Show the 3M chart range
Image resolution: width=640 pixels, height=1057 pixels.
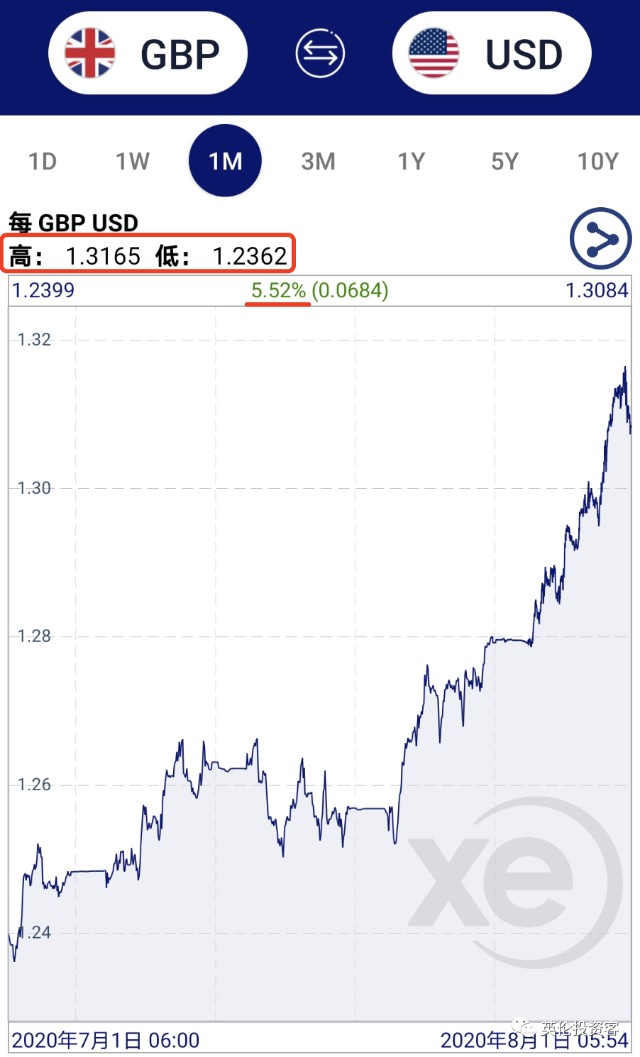[318, 161]
